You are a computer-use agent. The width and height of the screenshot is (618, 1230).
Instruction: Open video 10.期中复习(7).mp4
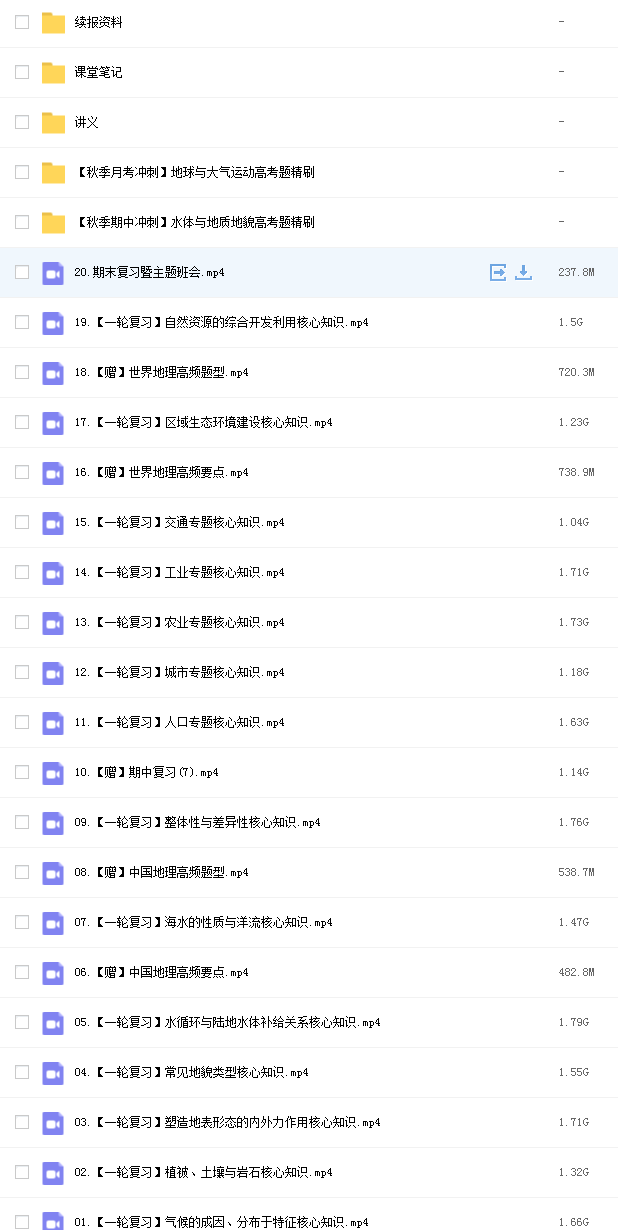(x=146, y=772)
